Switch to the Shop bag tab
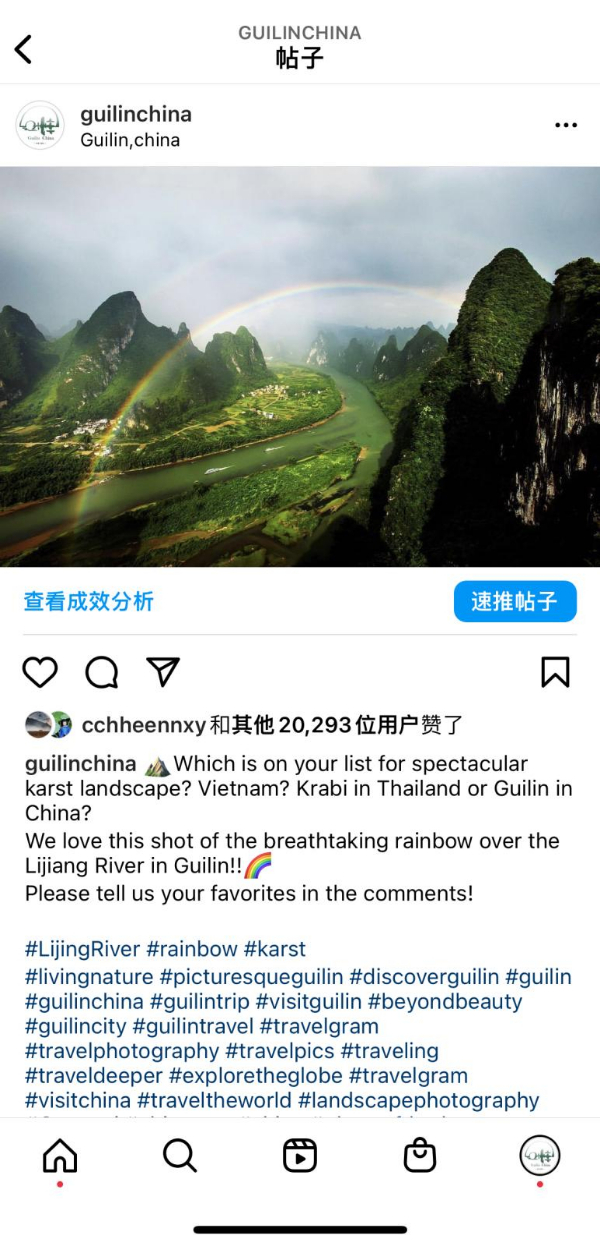This screenshot has height=1246, width=600. pos(420,1156)
